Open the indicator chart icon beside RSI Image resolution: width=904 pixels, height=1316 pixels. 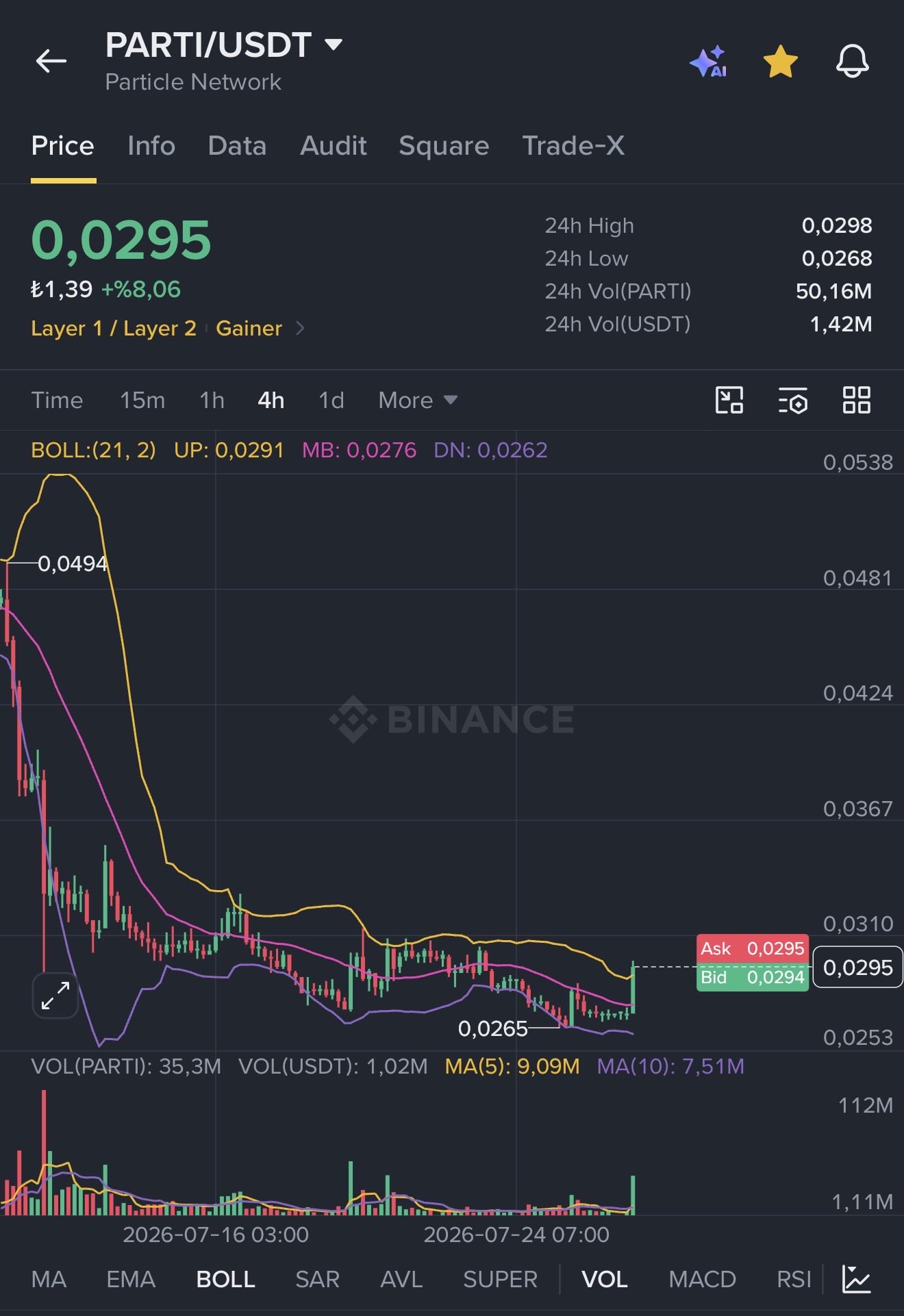pyautogui.click(x=856, y=1279)
